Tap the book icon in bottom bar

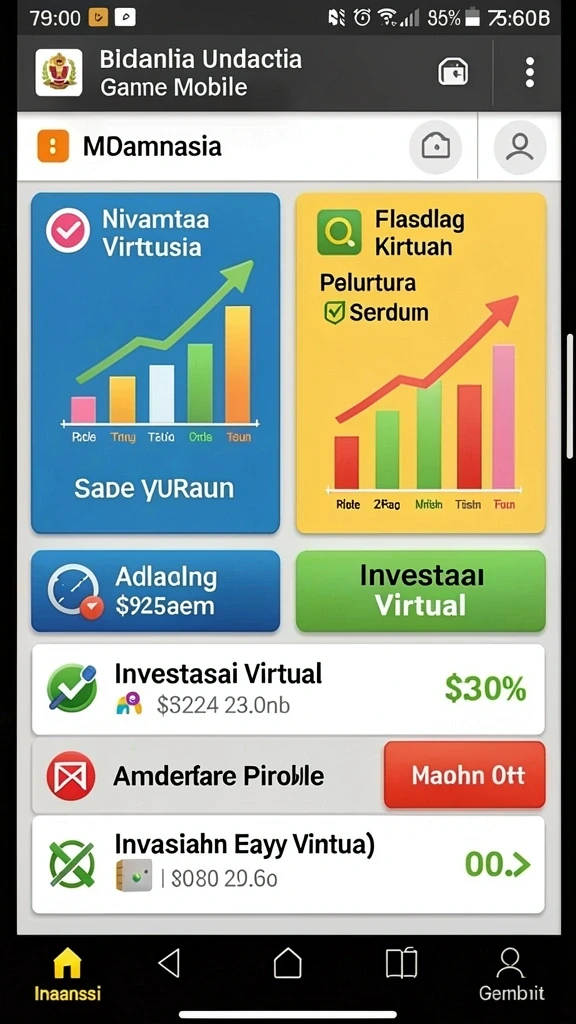pyautogui.click(x=401, y=963)
